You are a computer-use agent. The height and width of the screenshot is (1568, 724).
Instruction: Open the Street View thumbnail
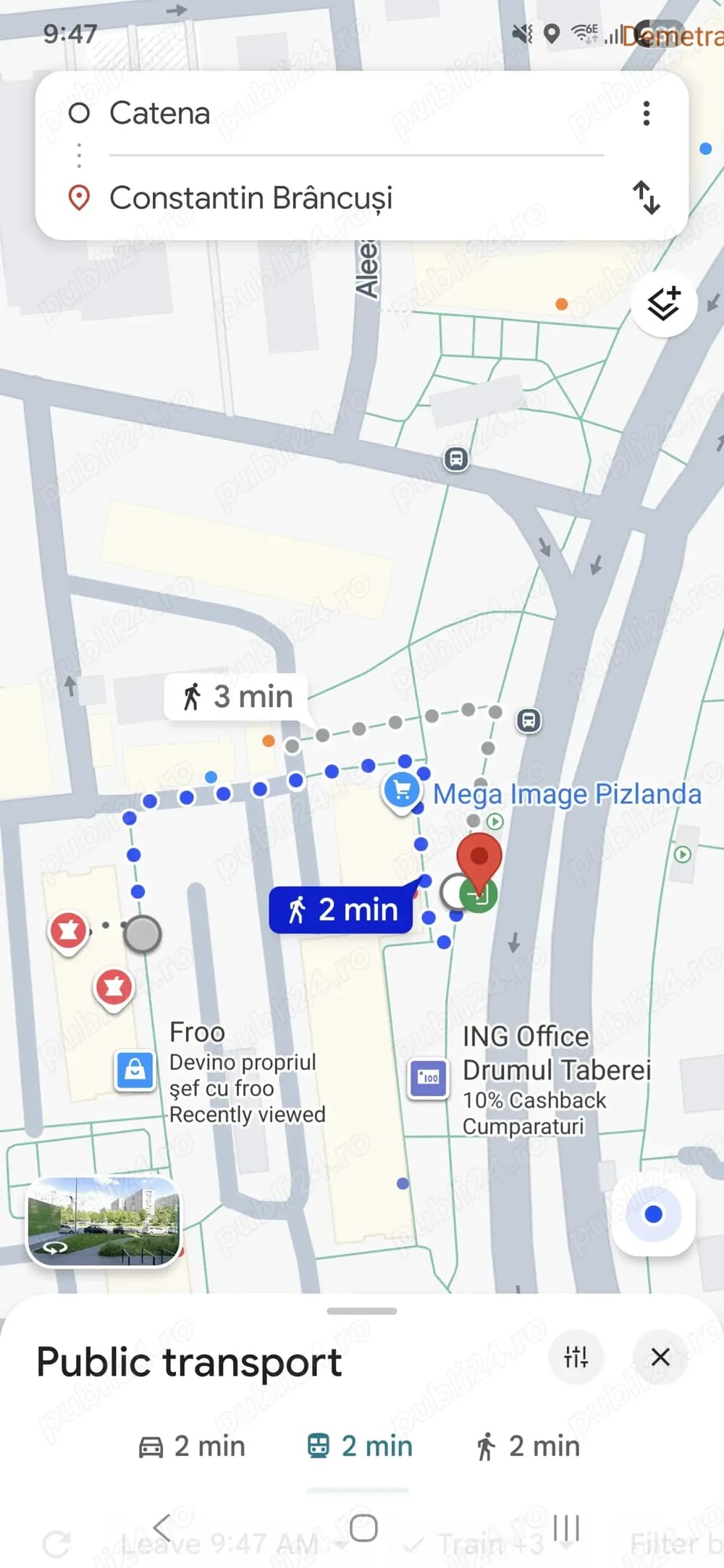[104, 1221]
